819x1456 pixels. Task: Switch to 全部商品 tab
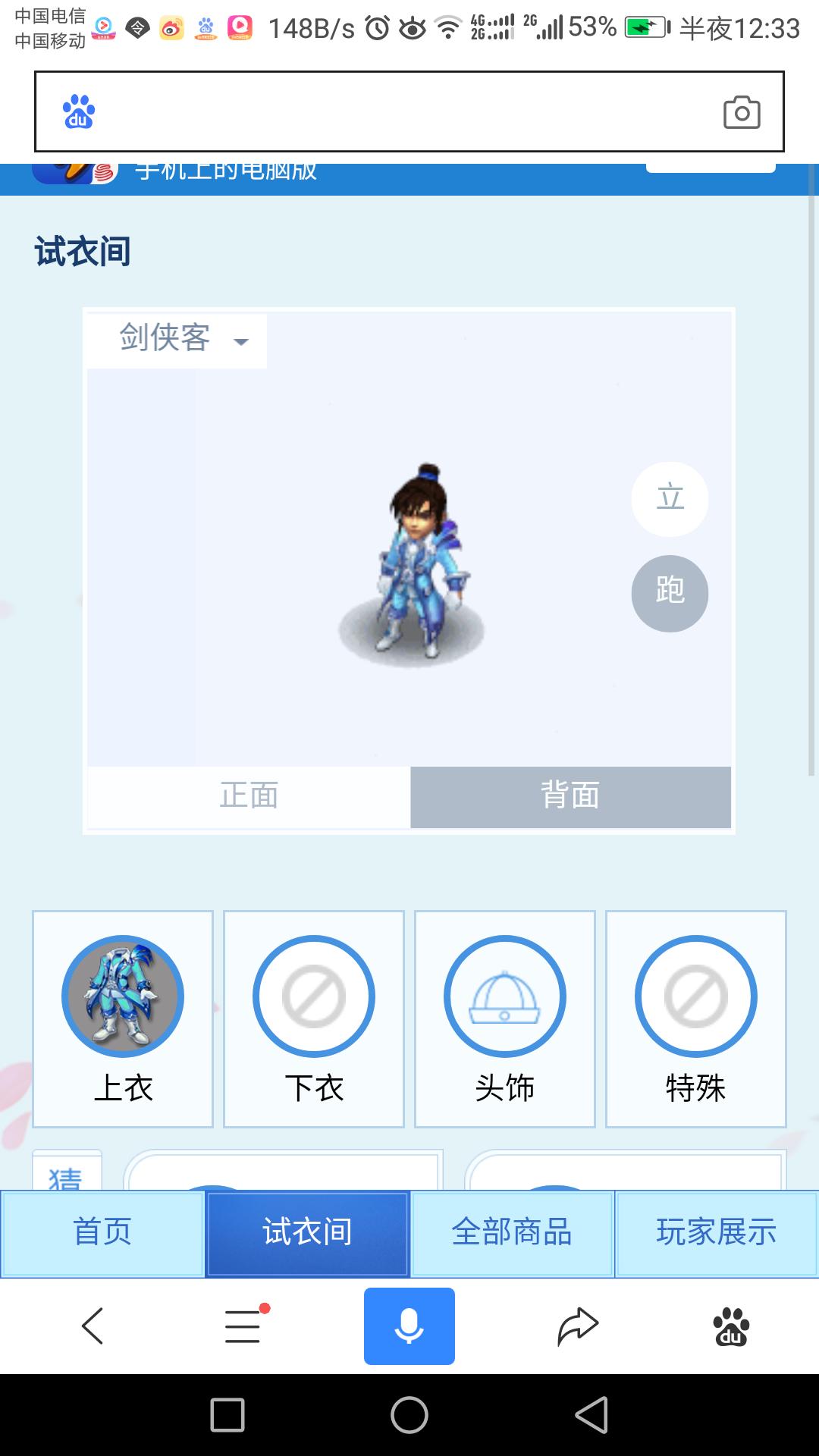(x=512, y=1233)
